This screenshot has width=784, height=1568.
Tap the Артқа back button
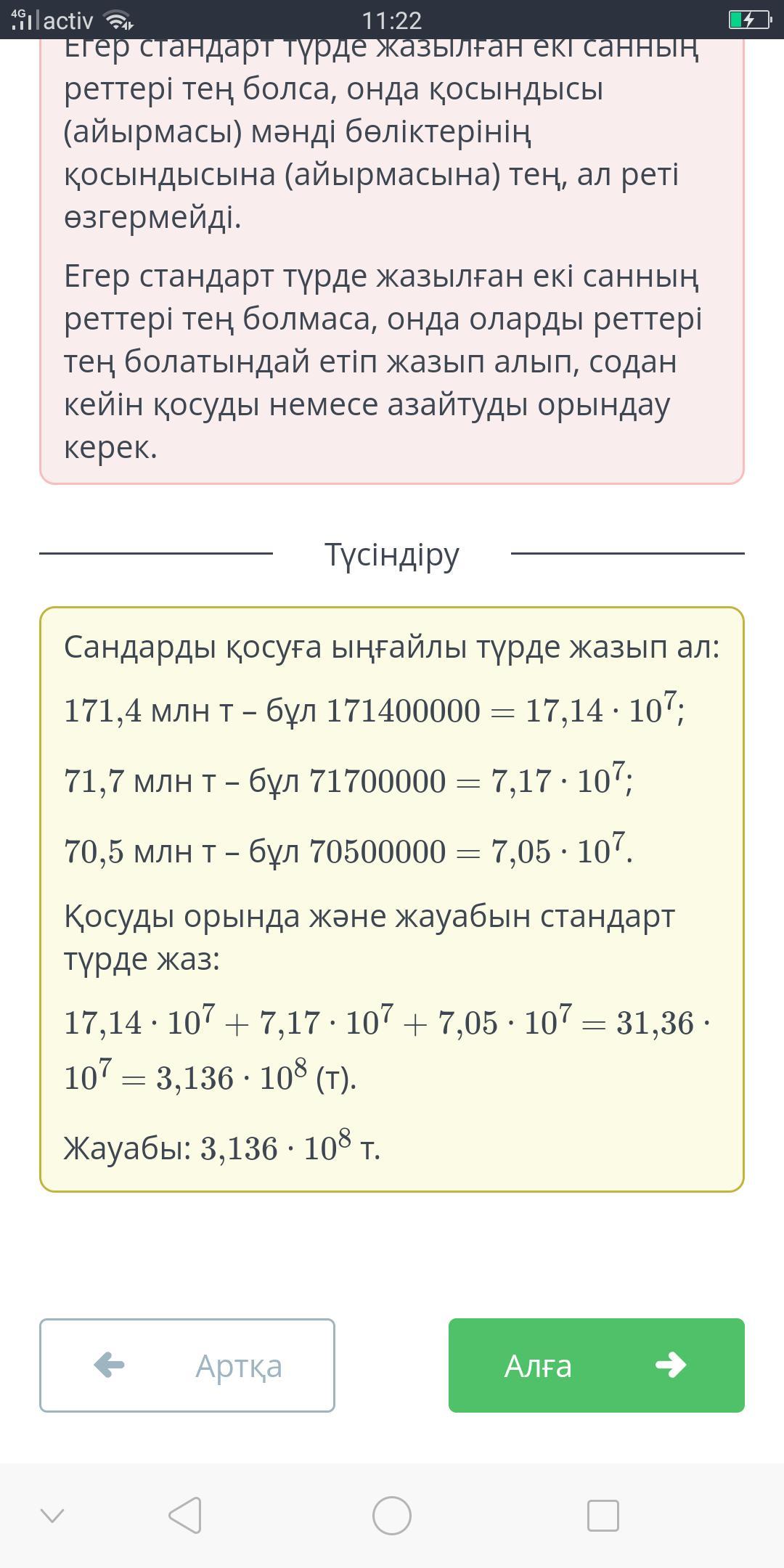[187, 1365]
